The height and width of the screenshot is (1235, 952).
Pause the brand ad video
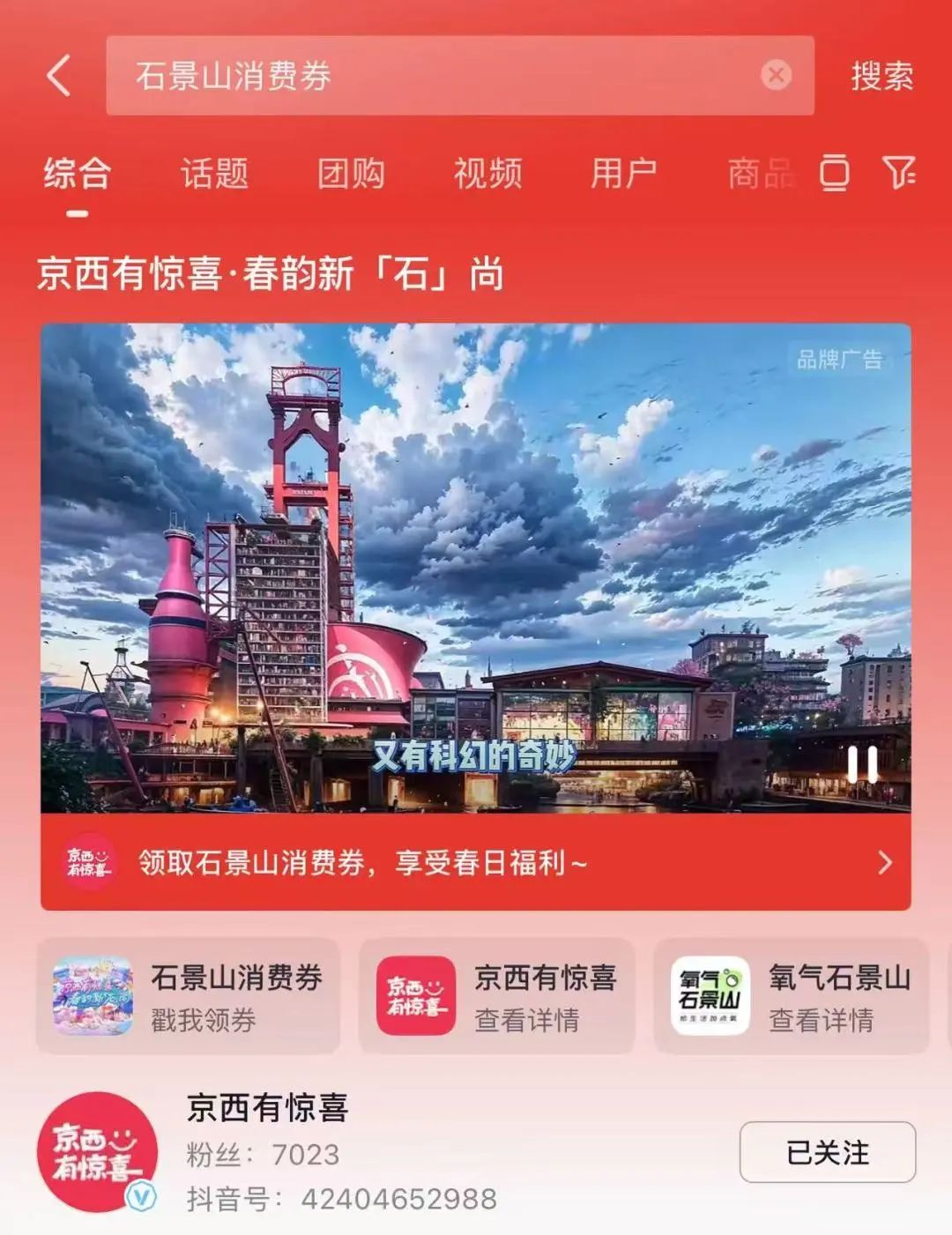[862, 763]
